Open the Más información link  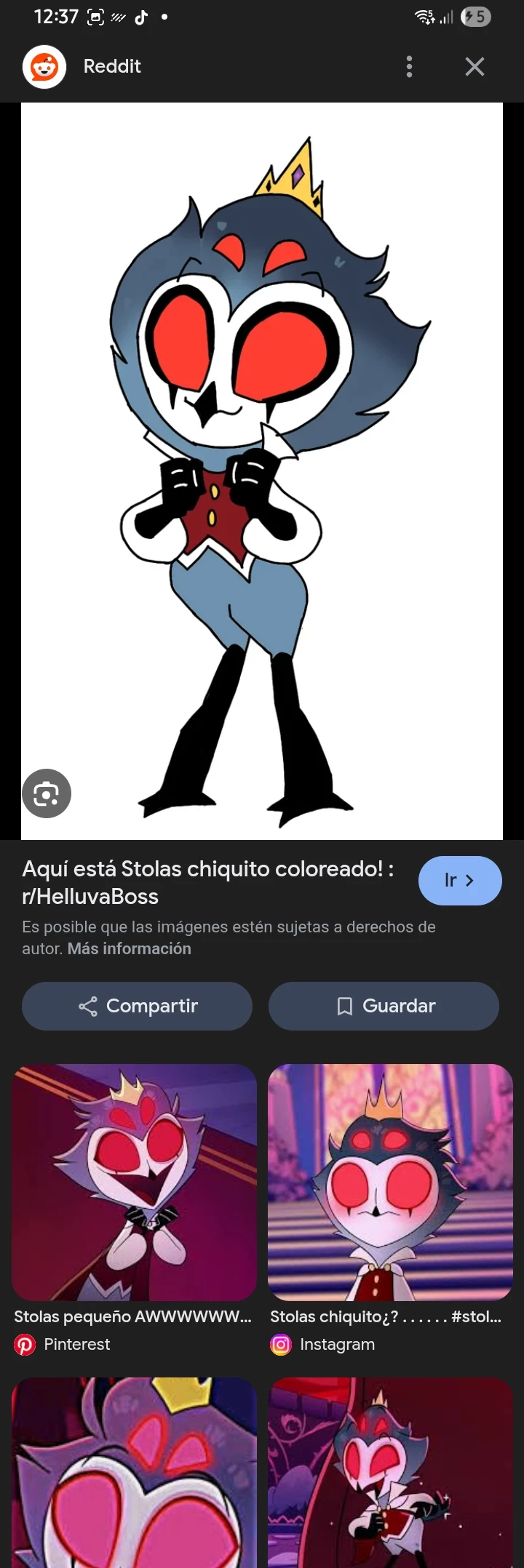130,948
